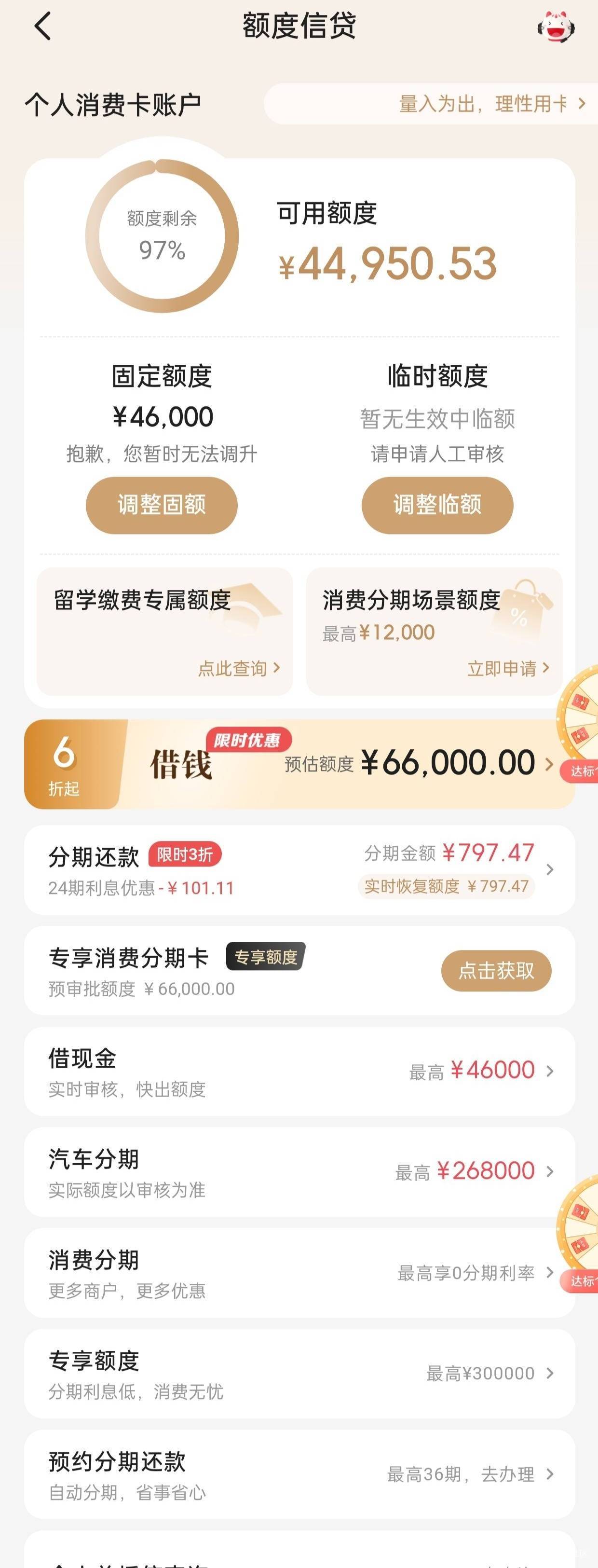
Task: Tap the 调整临额 button
Action: pyautogui.click(x=437, y=505)
